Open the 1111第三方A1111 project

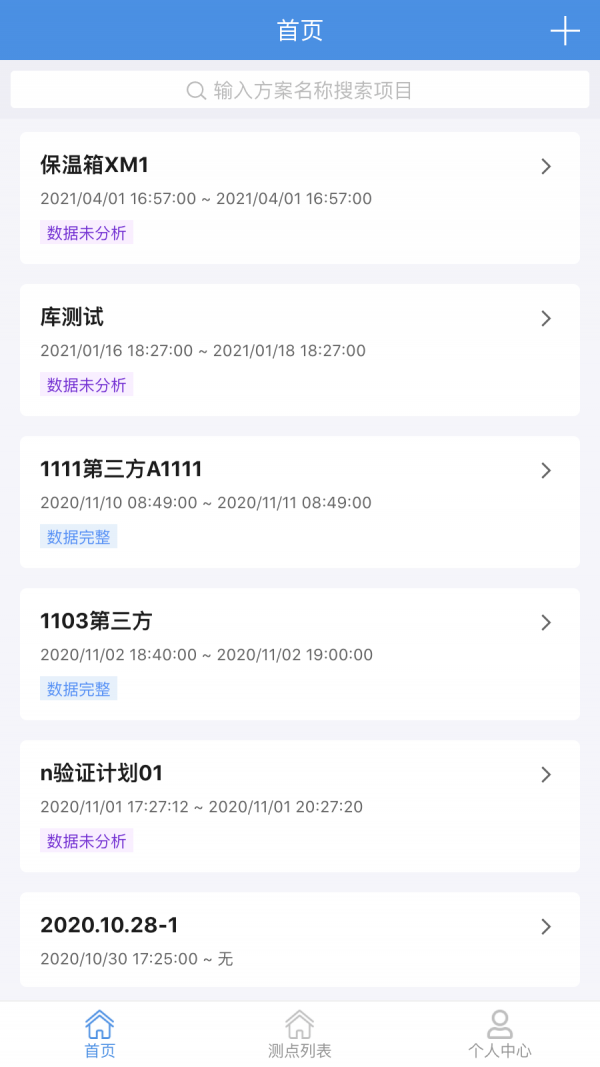pyautogui.click(x=300, y=502)
